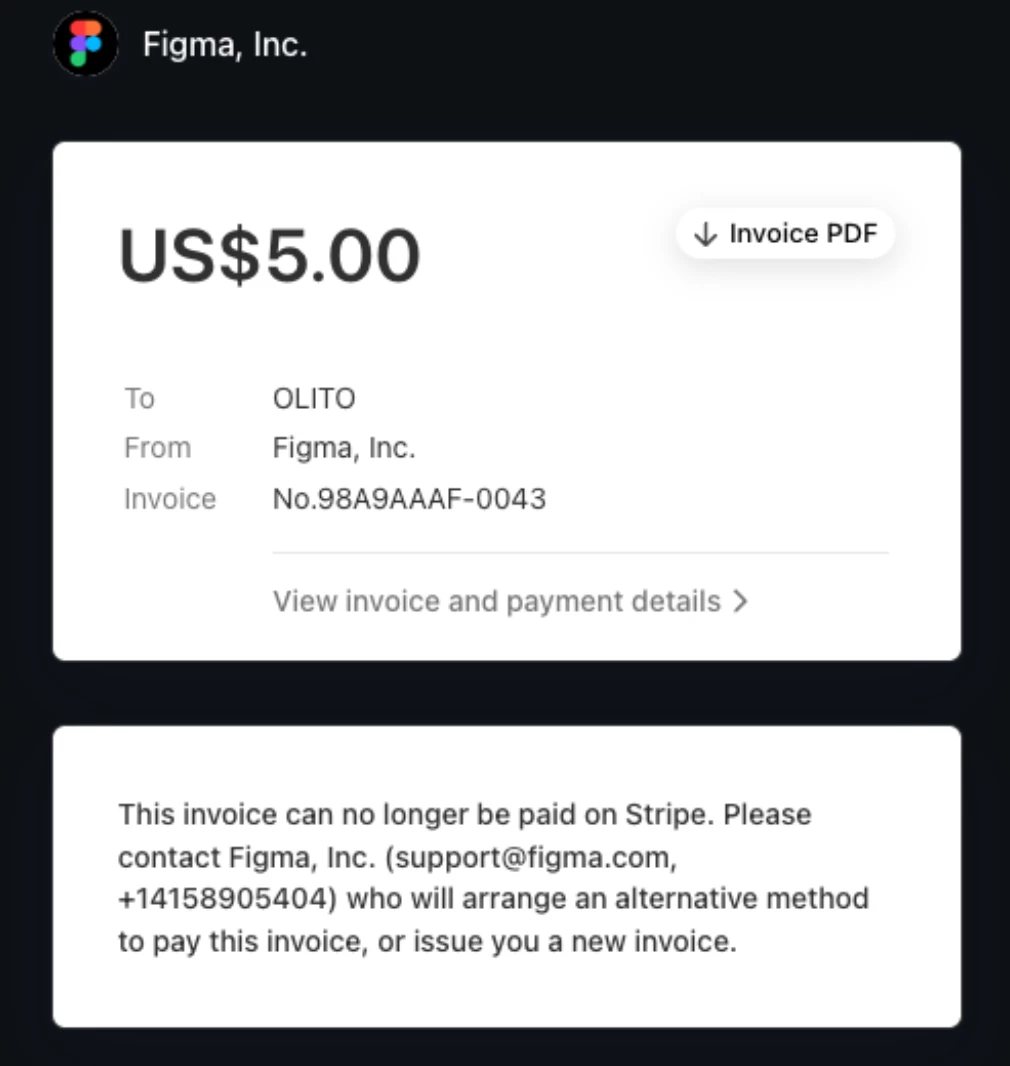This screenshot has height=1066, width=1010.
Task: Download the Invoice PDF
Action: pos(786,234)
